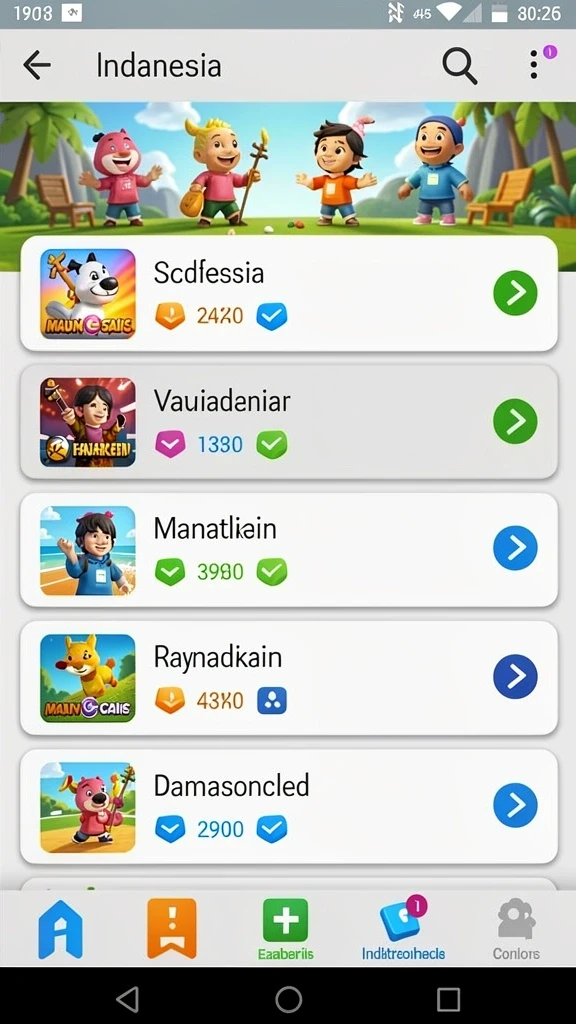
Task: Switch to the Eaaberiis tab
Action: (x=285, y=930)
